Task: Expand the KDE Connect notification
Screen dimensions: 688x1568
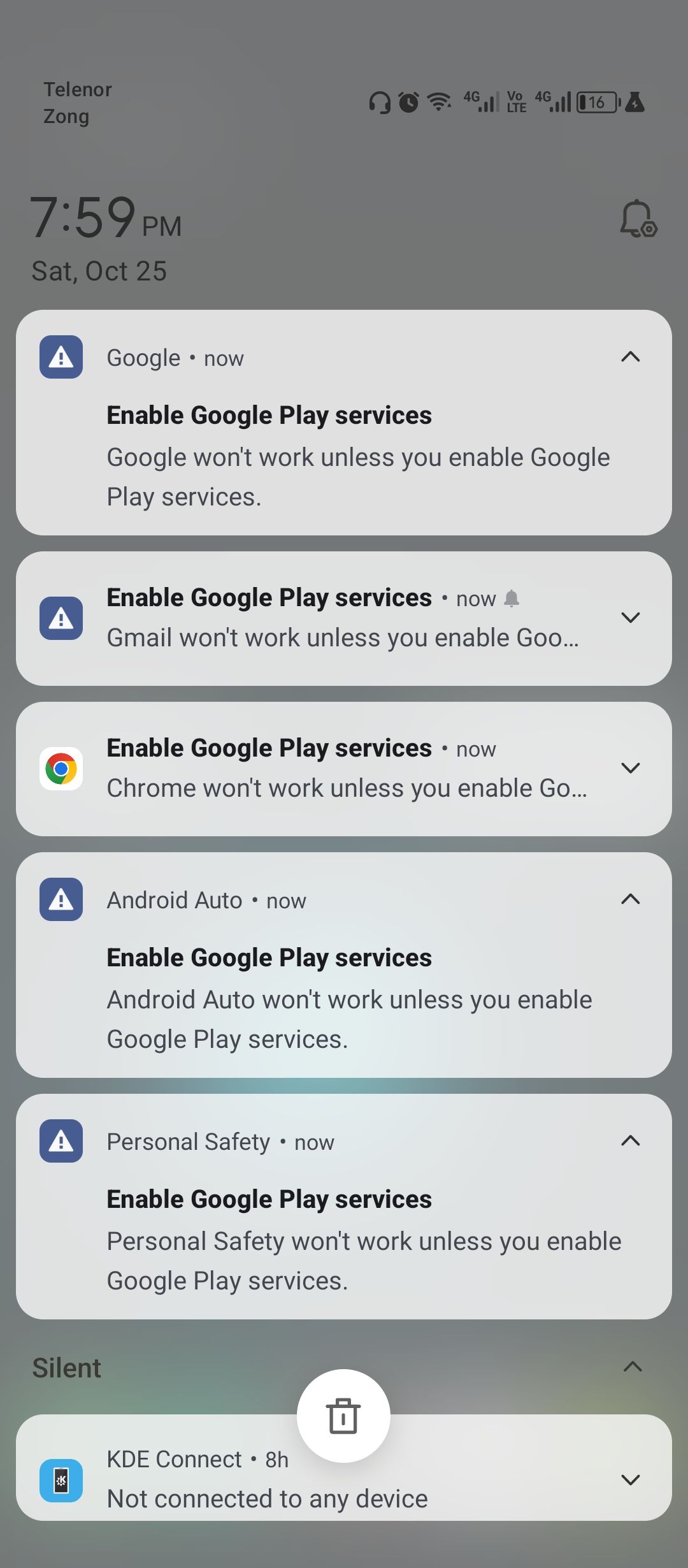Action: tap(630, 1480)
